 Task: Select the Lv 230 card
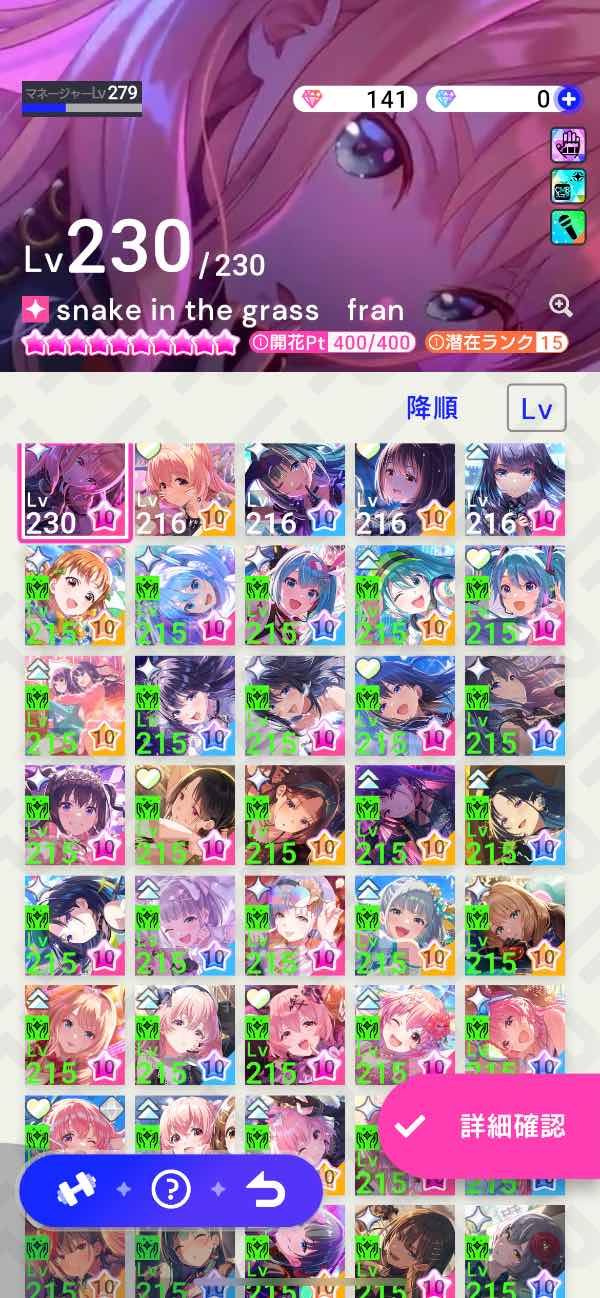point(75,492)
